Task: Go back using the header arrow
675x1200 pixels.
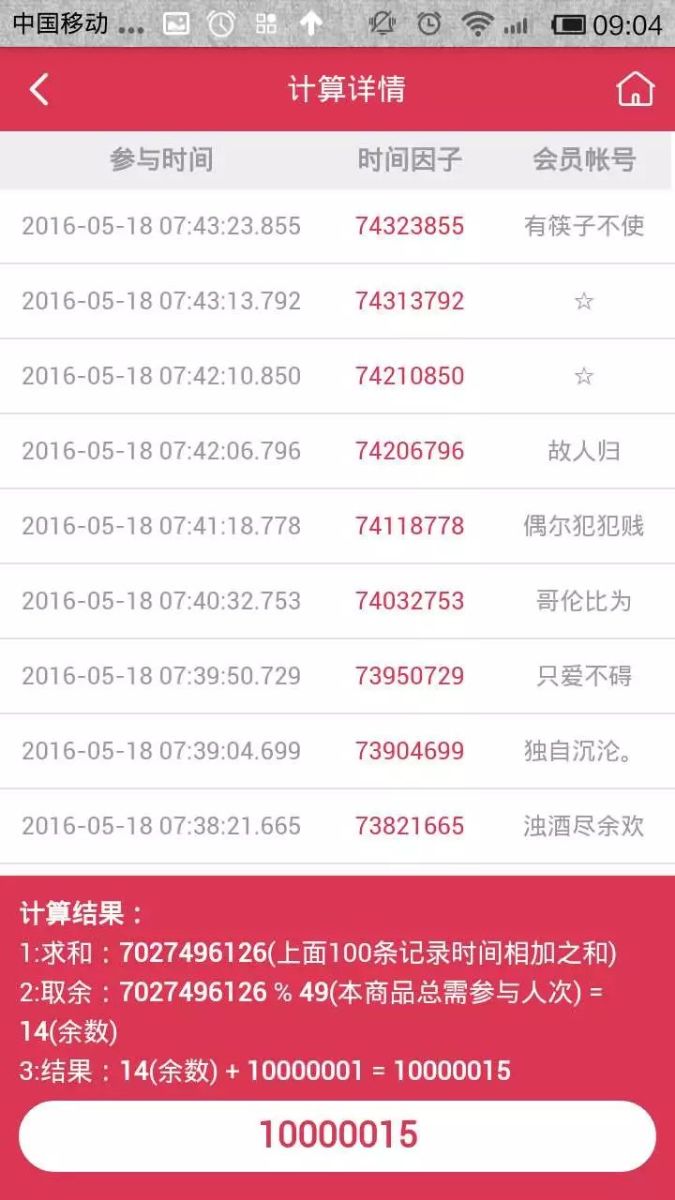Action: point(39,90)
